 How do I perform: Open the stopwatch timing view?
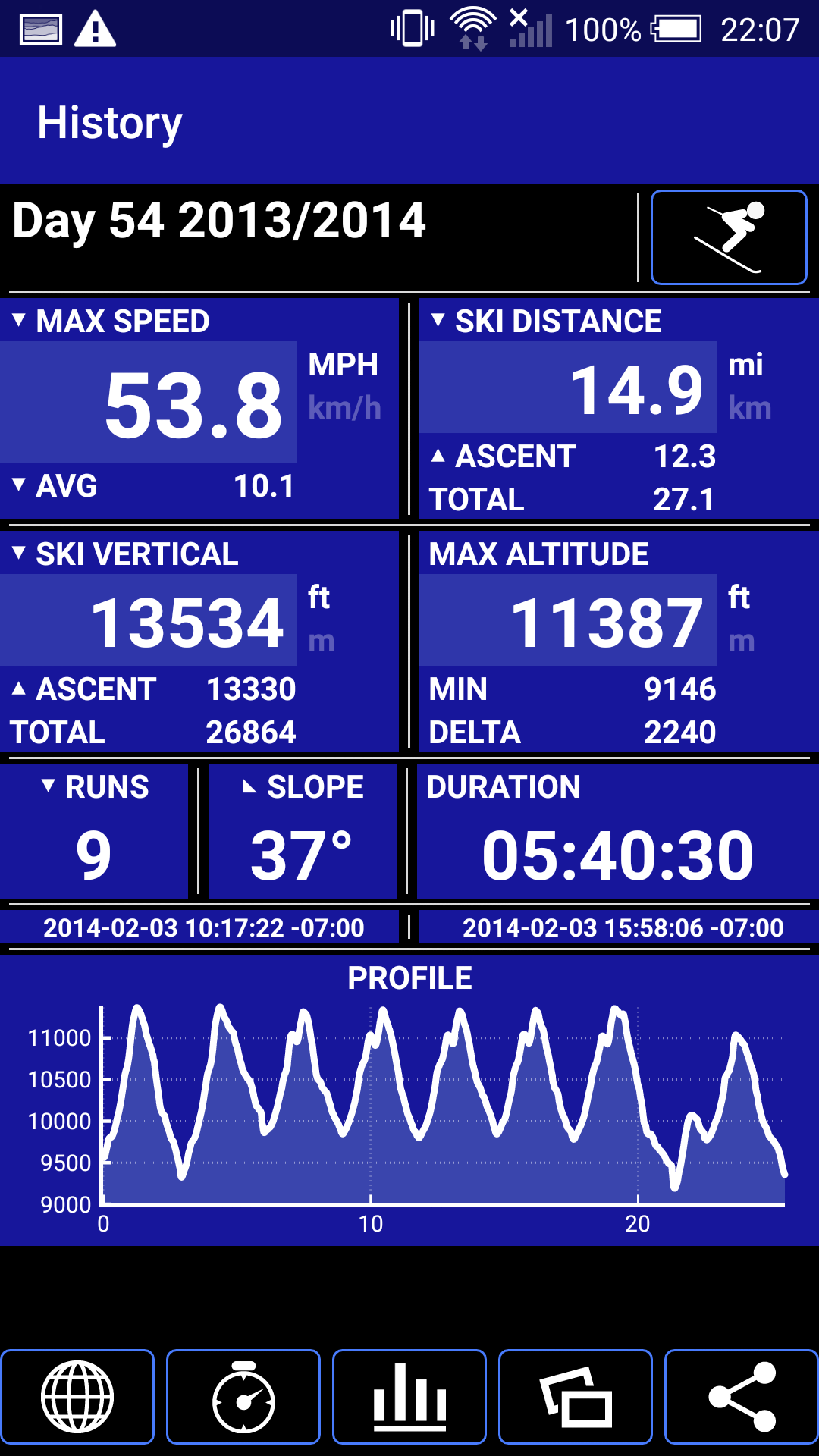pos(243,1396)
